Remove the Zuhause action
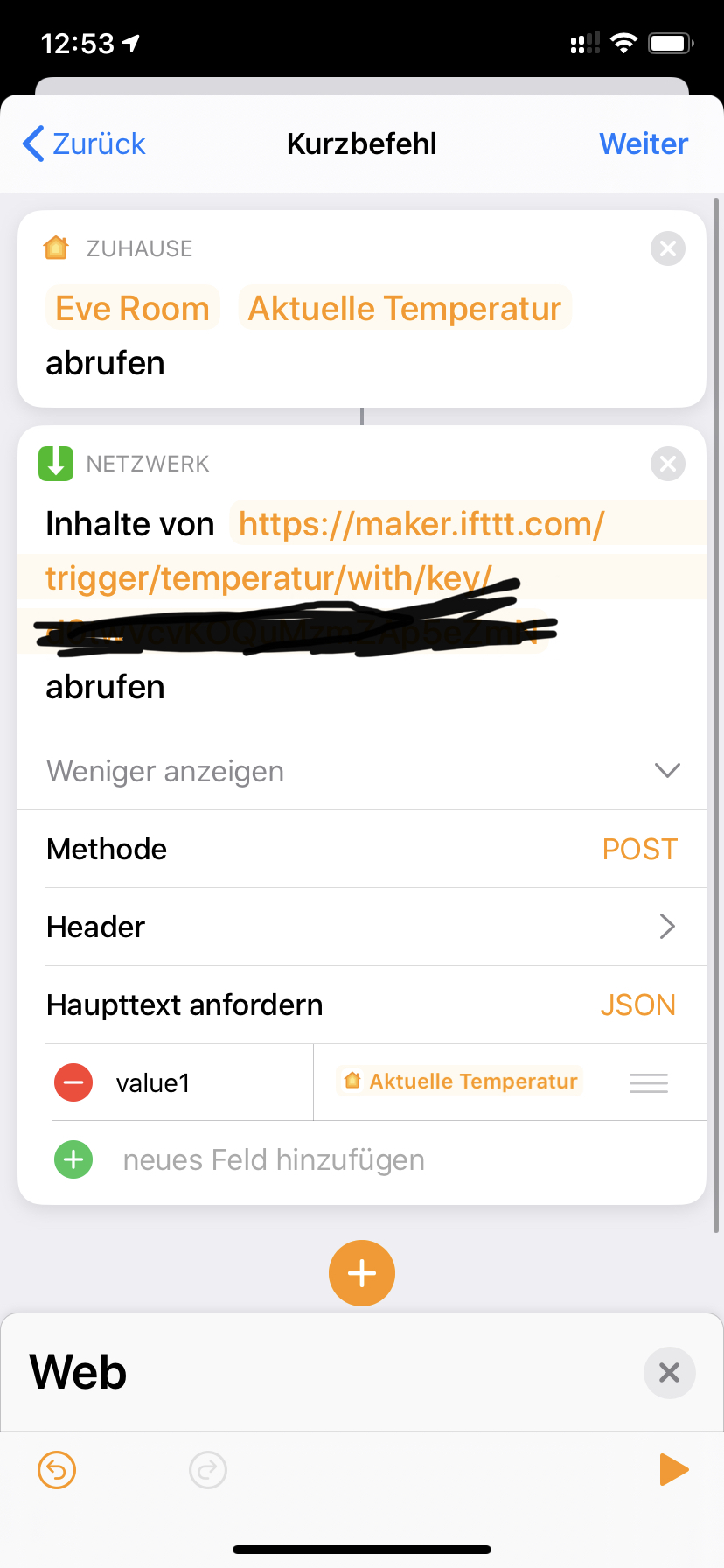Screen dimensions: 724x1568 (667, 248)
